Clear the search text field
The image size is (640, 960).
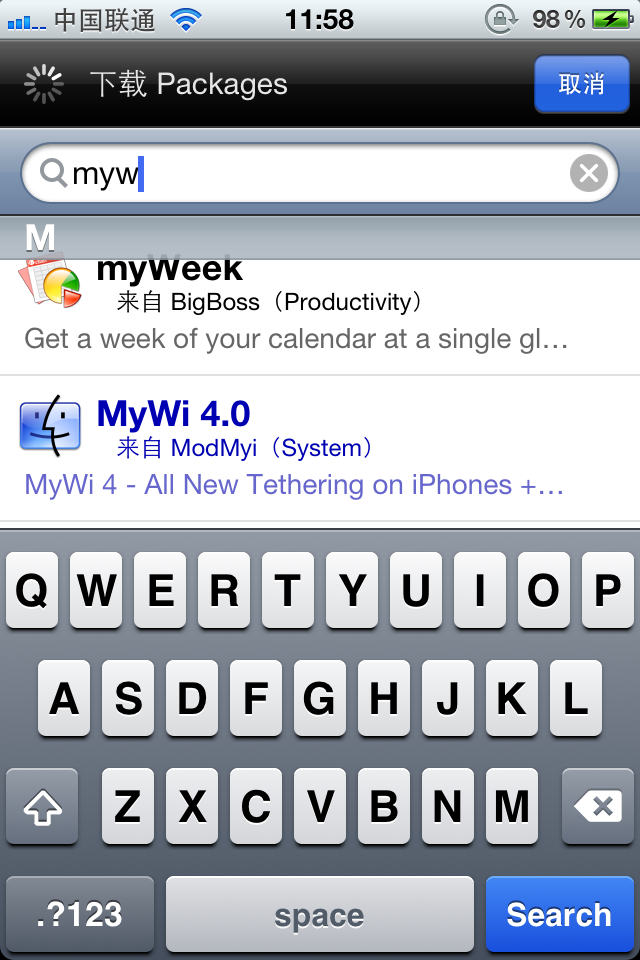coord(588,174)
